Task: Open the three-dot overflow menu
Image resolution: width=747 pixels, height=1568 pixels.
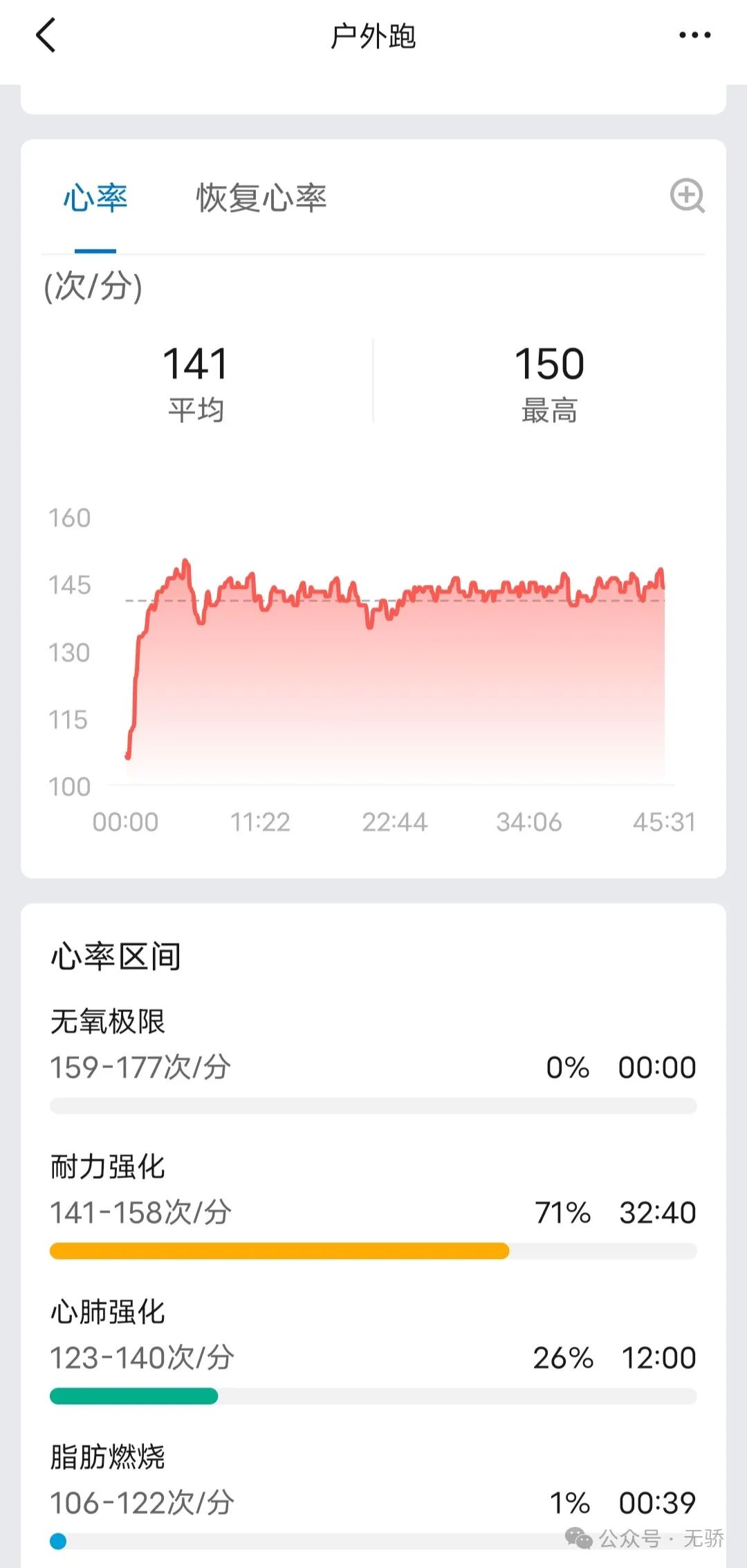Action: tap(694, 35)
